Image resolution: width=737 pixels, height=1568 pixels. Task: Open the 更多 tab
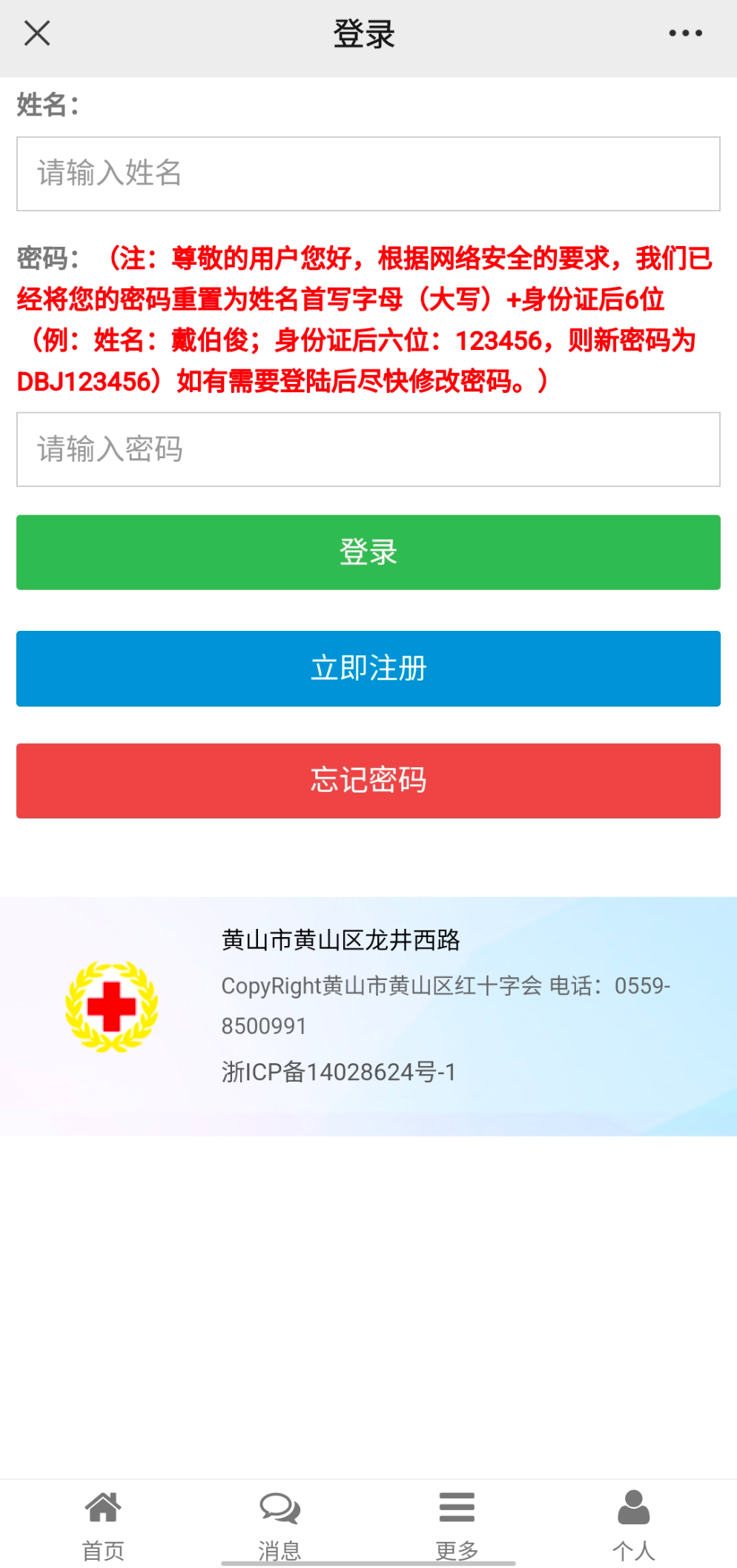[457, 1525]
